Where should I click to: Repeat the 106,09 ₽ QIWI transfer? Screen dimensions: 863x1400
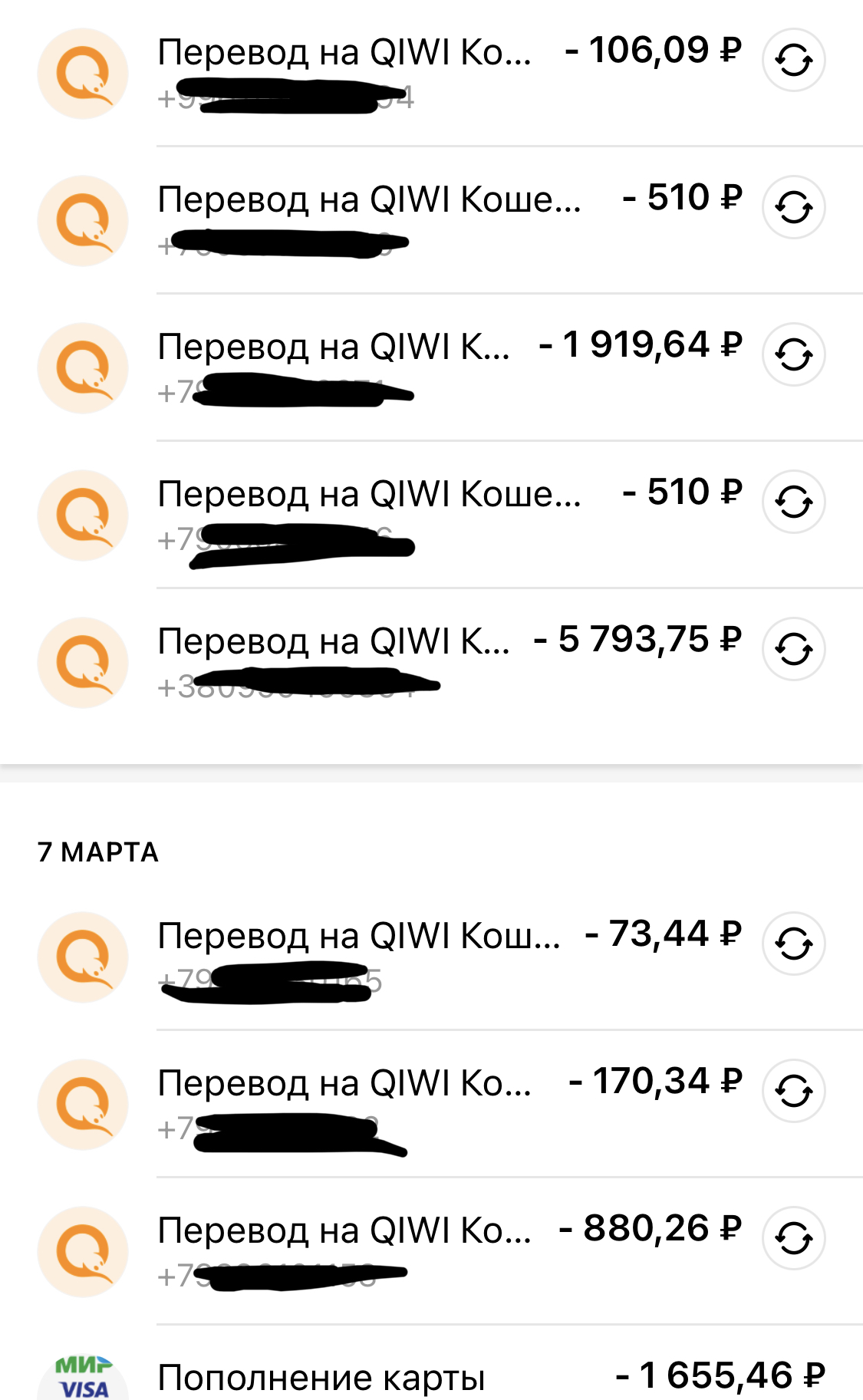coord(793,60)
